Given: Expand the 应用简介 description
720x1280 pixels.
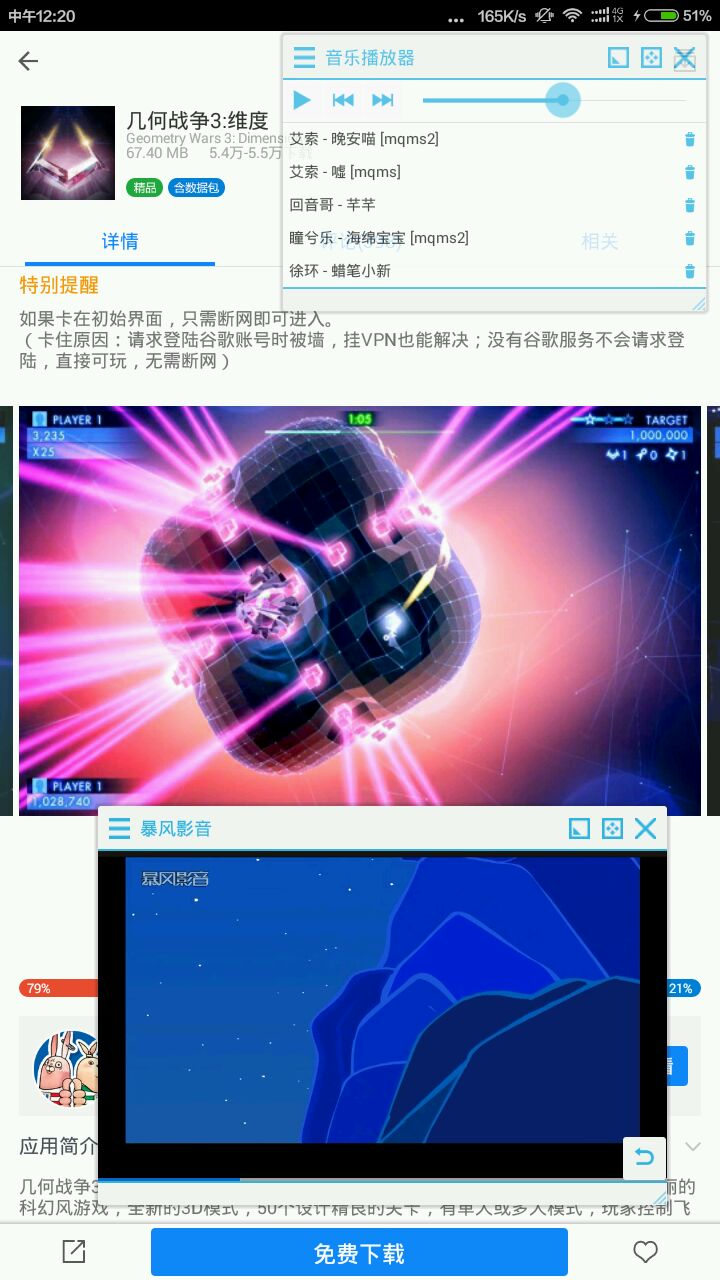Looking at the screenshot, I should click(692, 1146).
